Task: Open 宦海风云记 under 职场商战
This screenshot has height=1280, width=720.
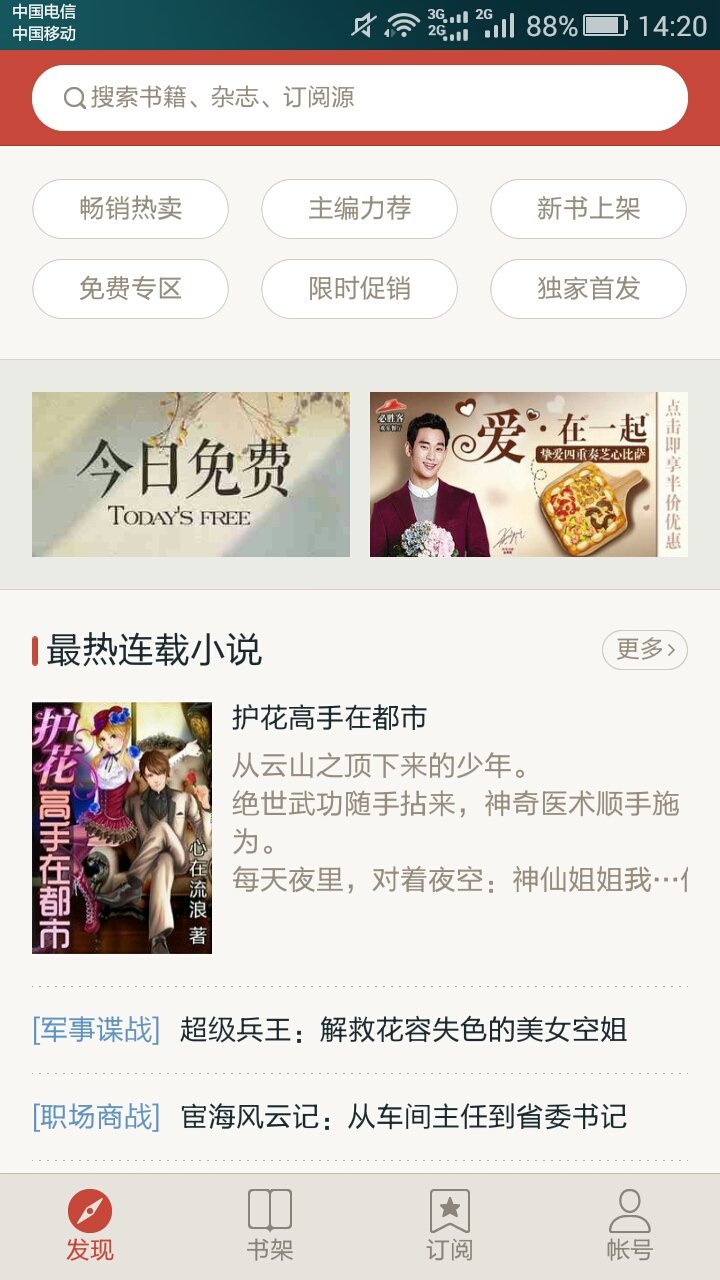Action: click(360, 1117)
